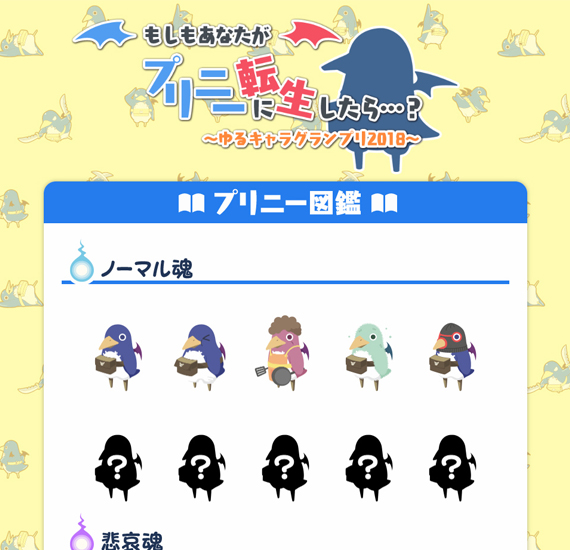Open the plain blue Prinny entry
570x550 pixels.
click(x=119, y=357)
